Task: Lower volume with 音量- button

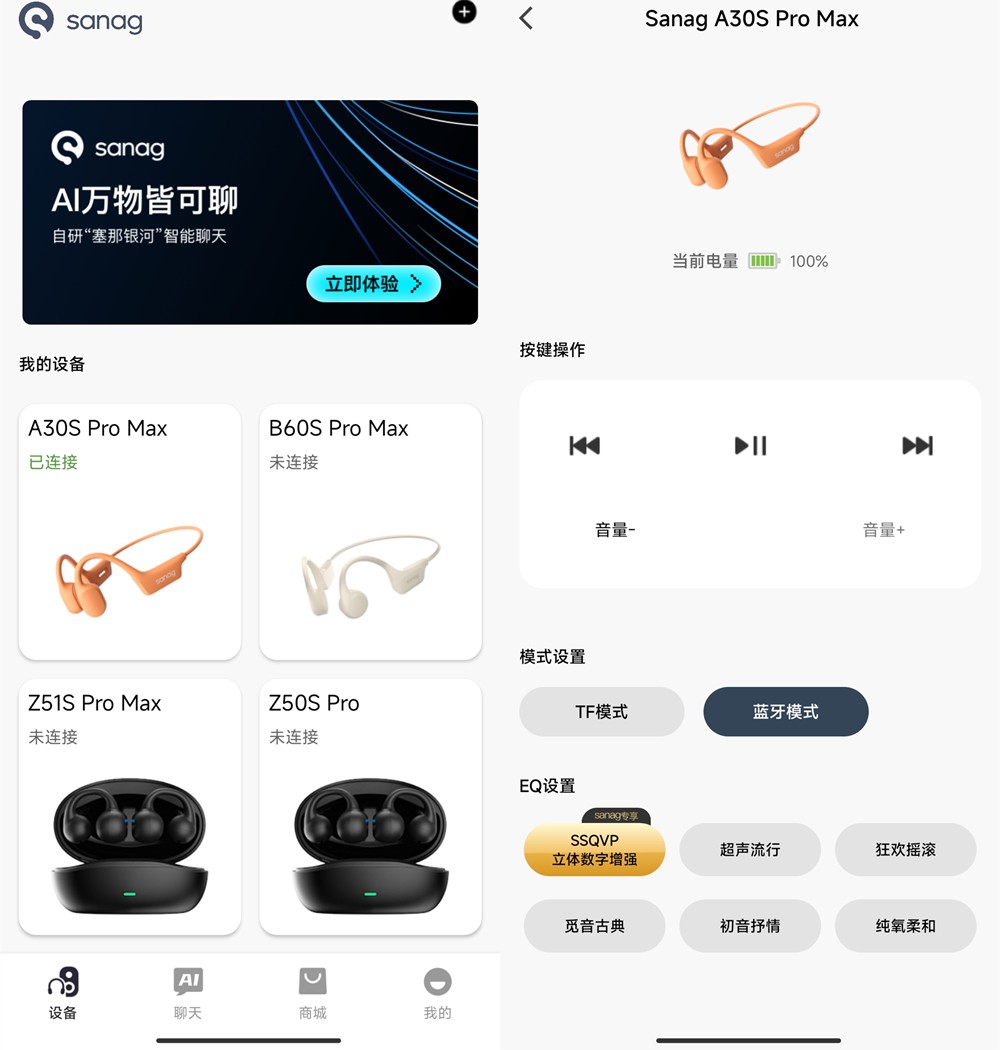Action: [x=615, y=530]
